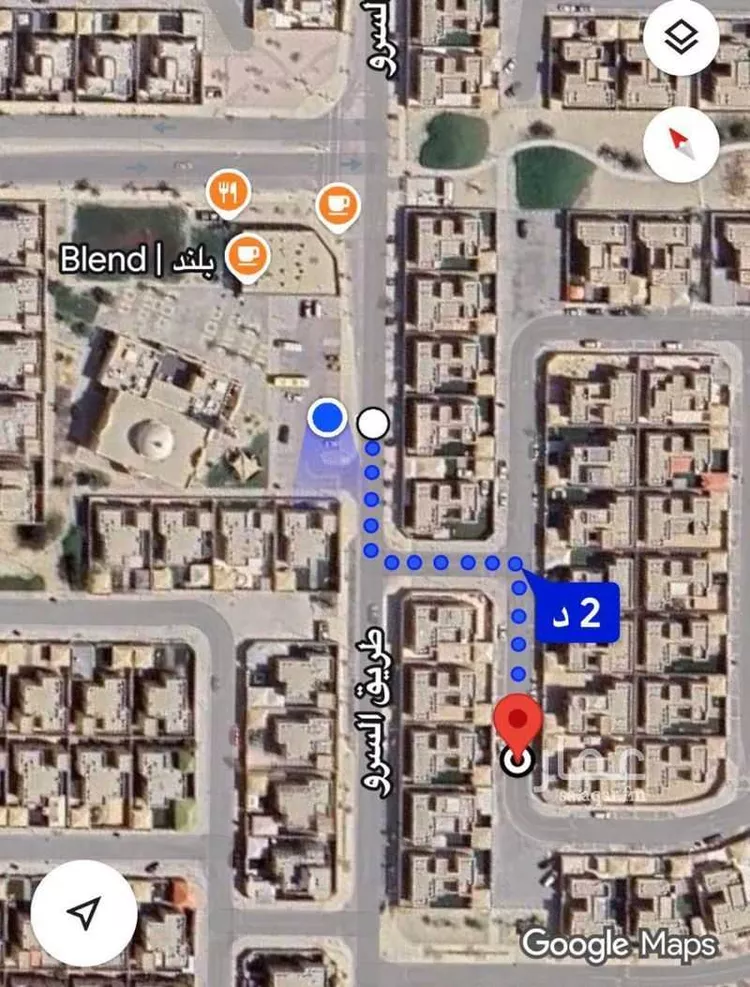The width and height of the screenshot is (750, 987).
Task: Tap the dotted blue route path
Action: [440, 562]
